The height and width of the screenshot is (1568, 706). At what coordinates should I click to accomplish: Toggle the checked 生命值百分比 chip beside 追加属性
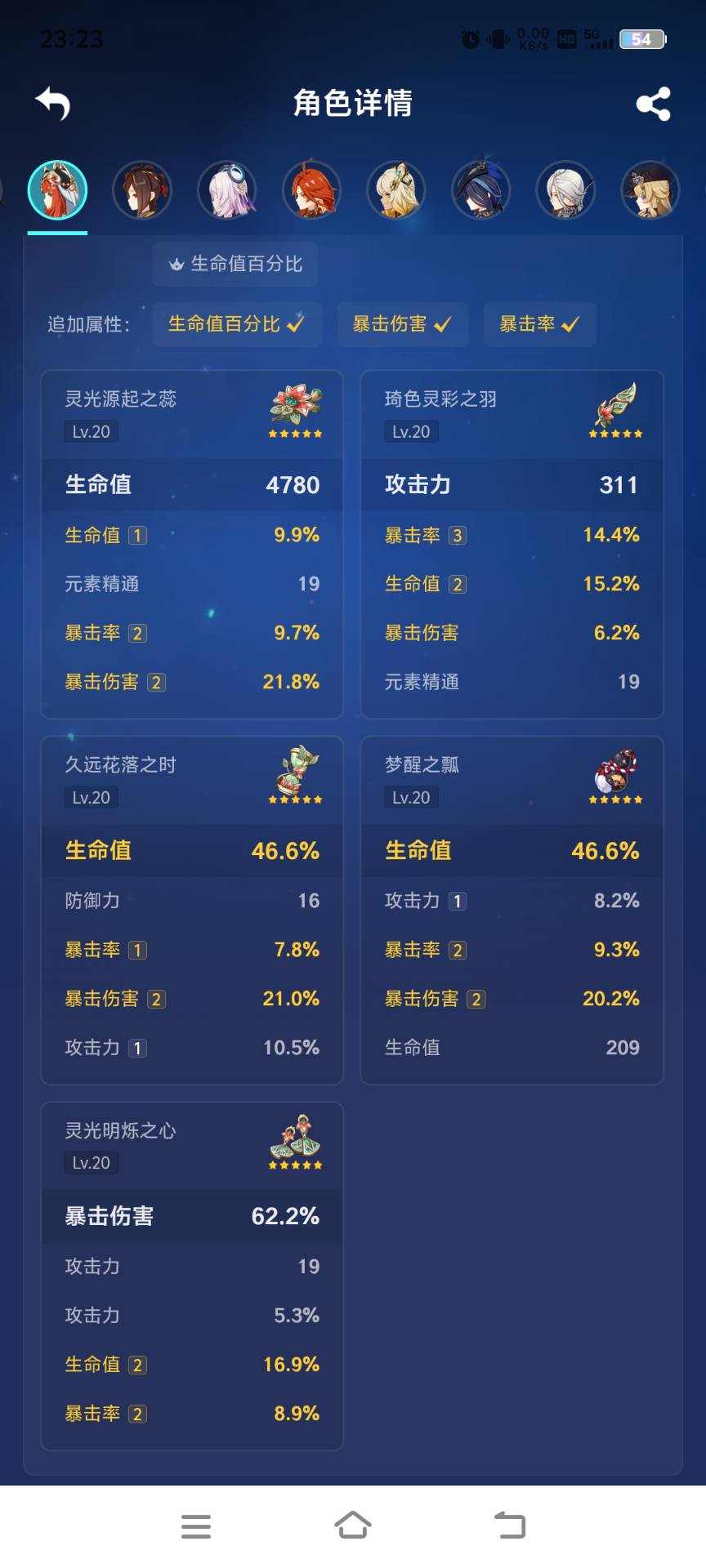point(236,324)
